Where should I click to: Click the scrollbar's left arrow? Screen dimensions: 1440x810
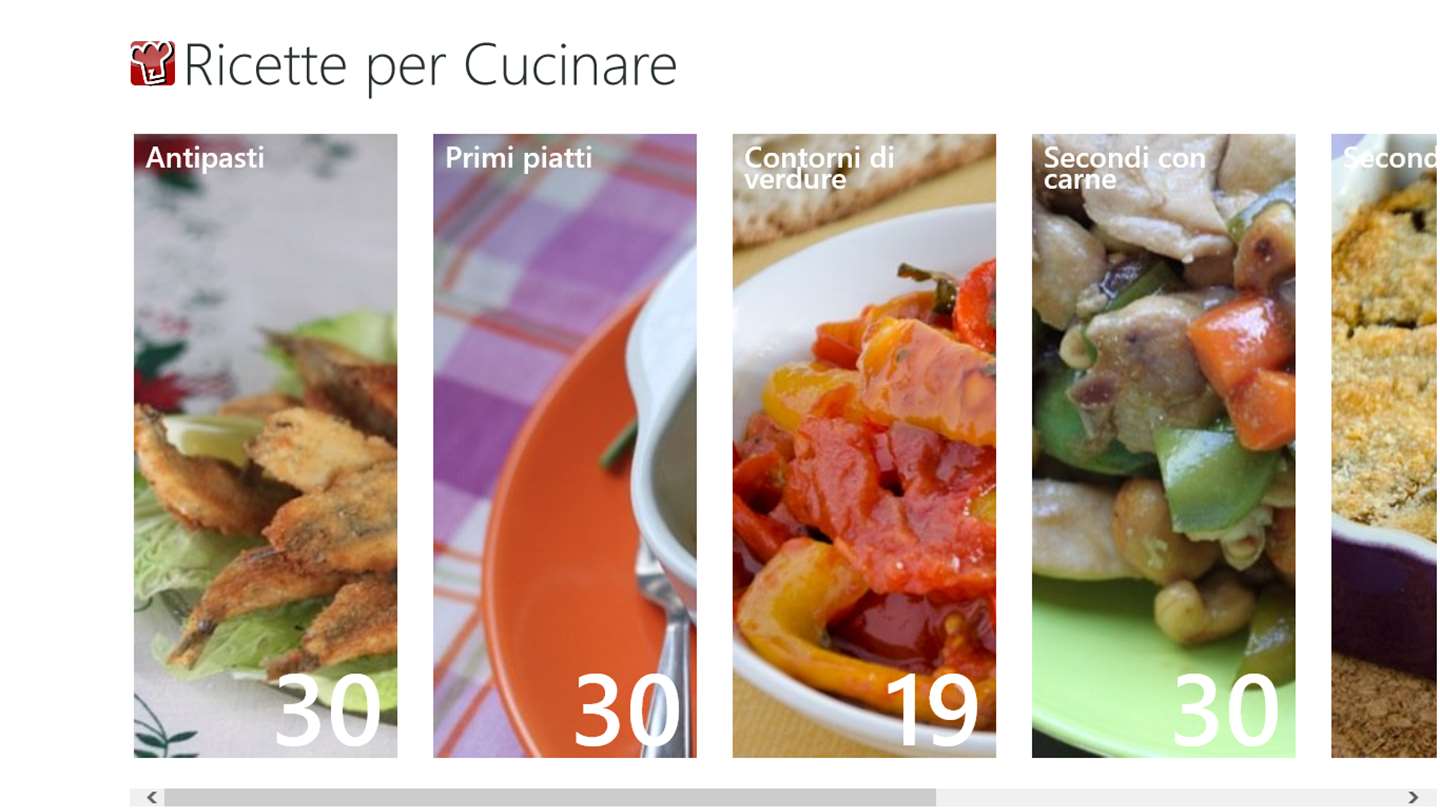click(x=151, y=797)
